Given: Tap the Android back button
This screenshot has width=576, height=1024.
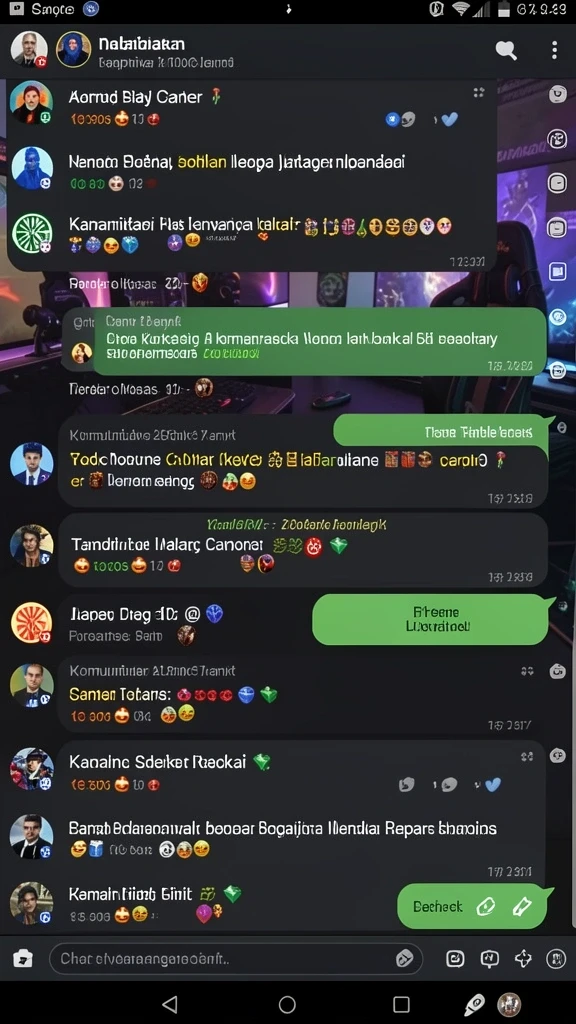Looking at the screenshot, I should click(170, 1004).
